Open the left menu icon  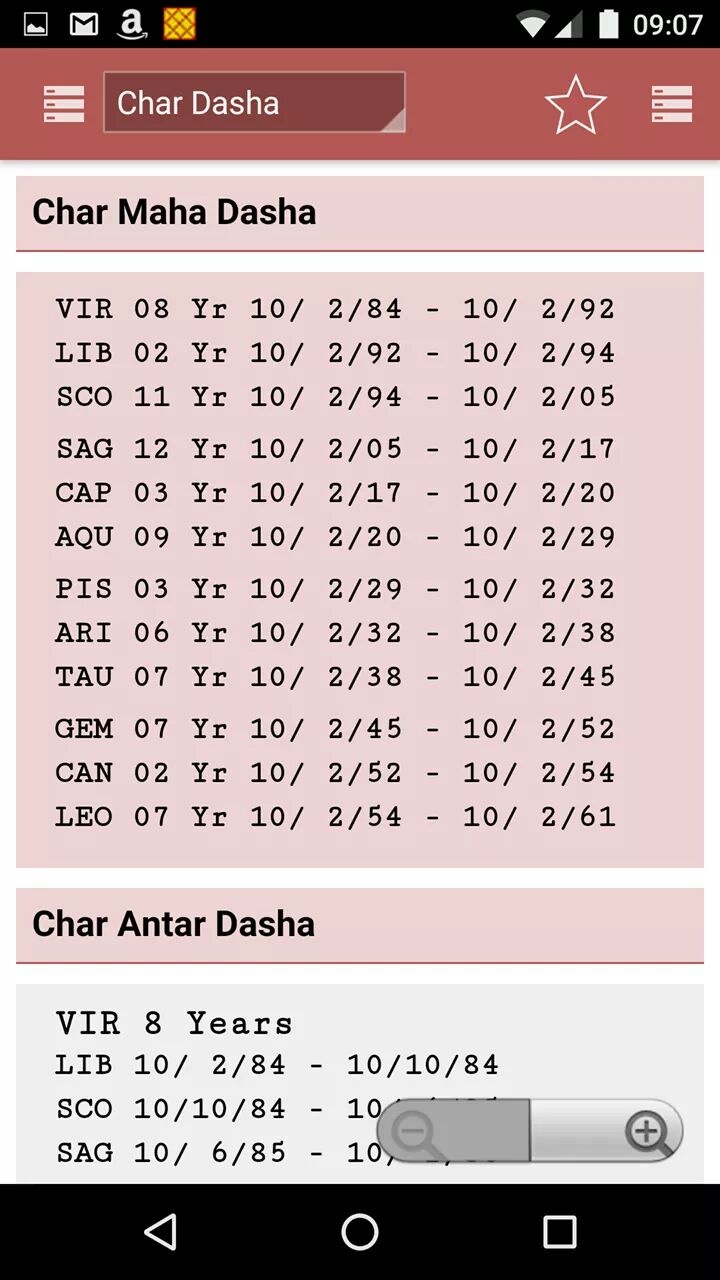click(64, 104)
